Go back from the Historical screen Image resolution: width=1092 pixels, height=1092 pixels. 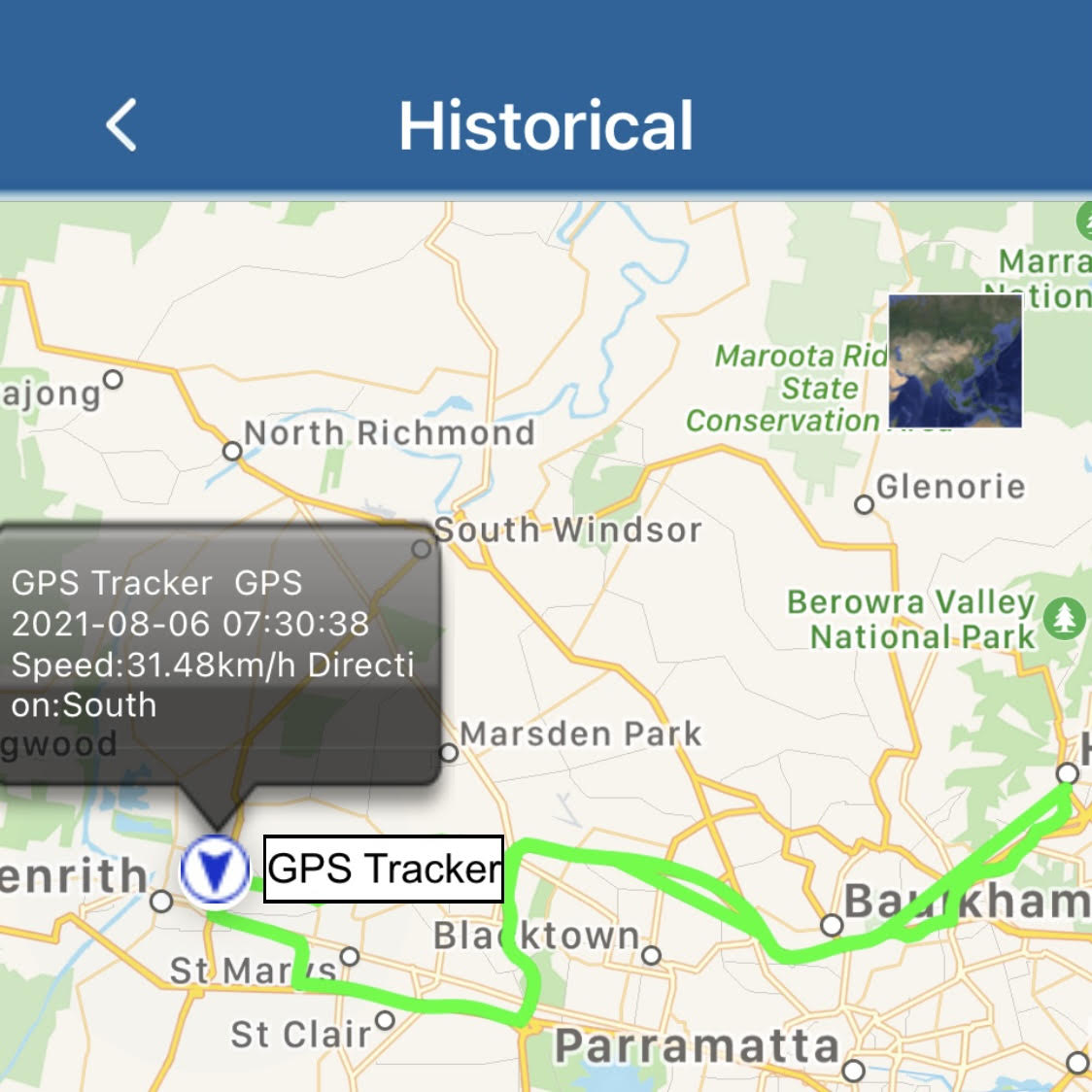121,125
